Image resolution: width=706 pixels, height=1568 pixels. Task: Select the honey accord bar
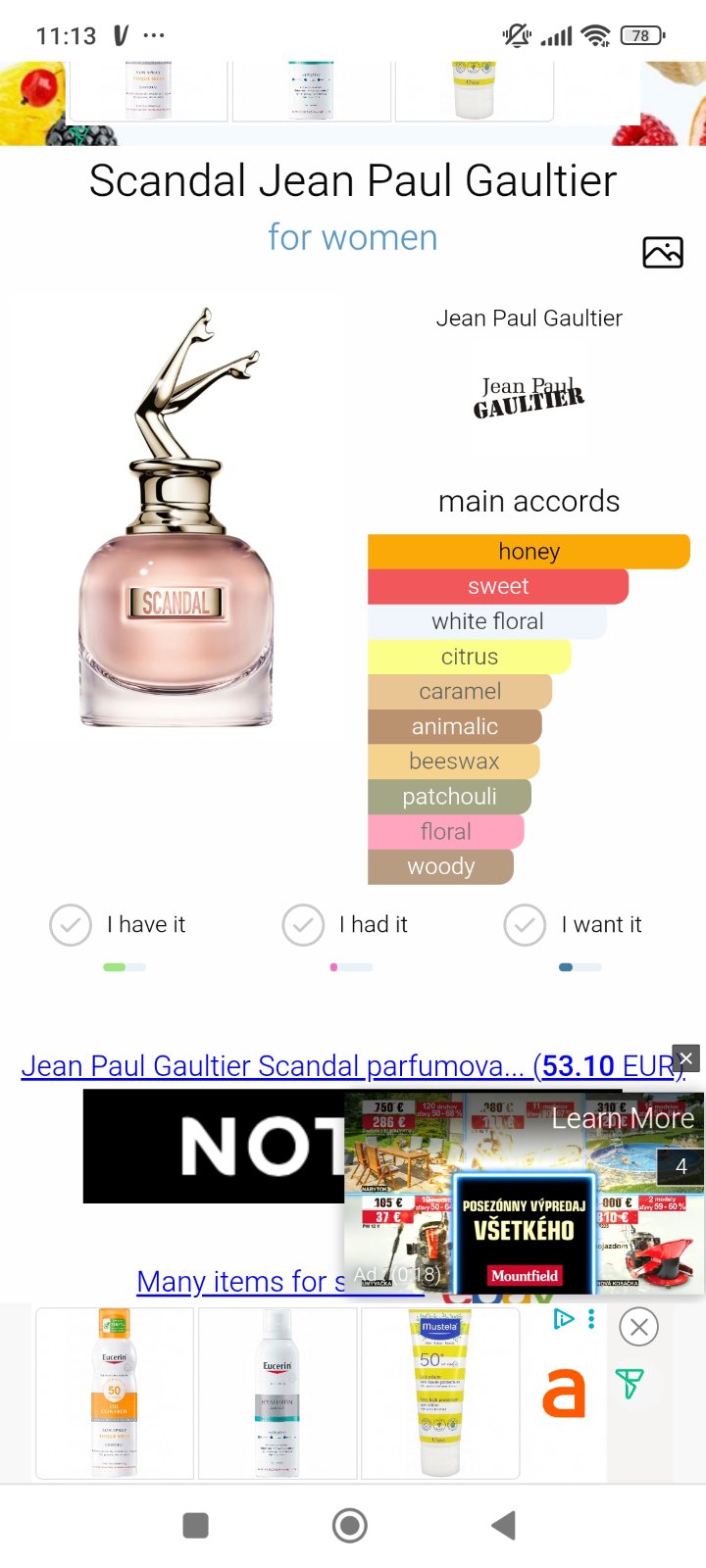coord(529,551)
